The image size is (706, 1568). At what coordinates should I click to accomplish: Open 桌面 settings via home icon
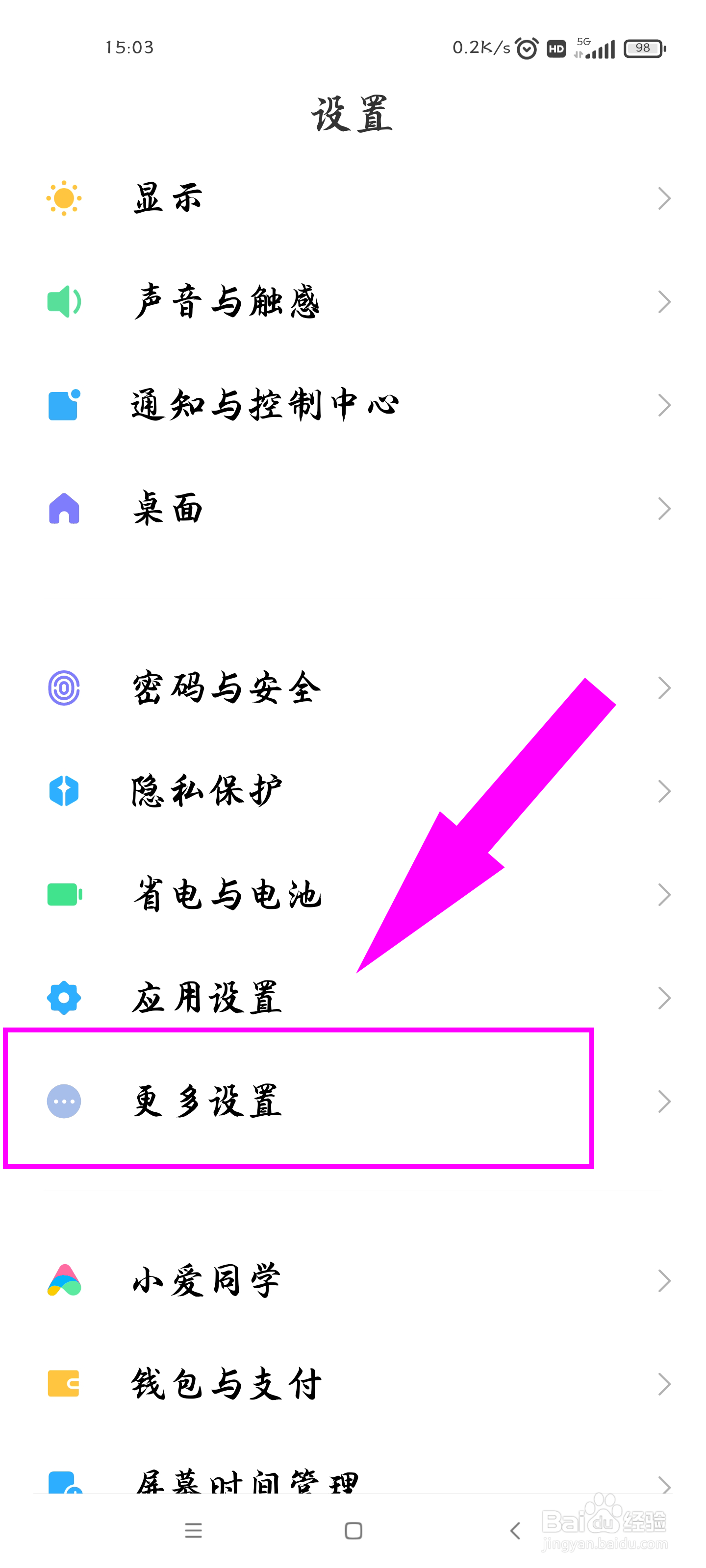click(63, 510)
